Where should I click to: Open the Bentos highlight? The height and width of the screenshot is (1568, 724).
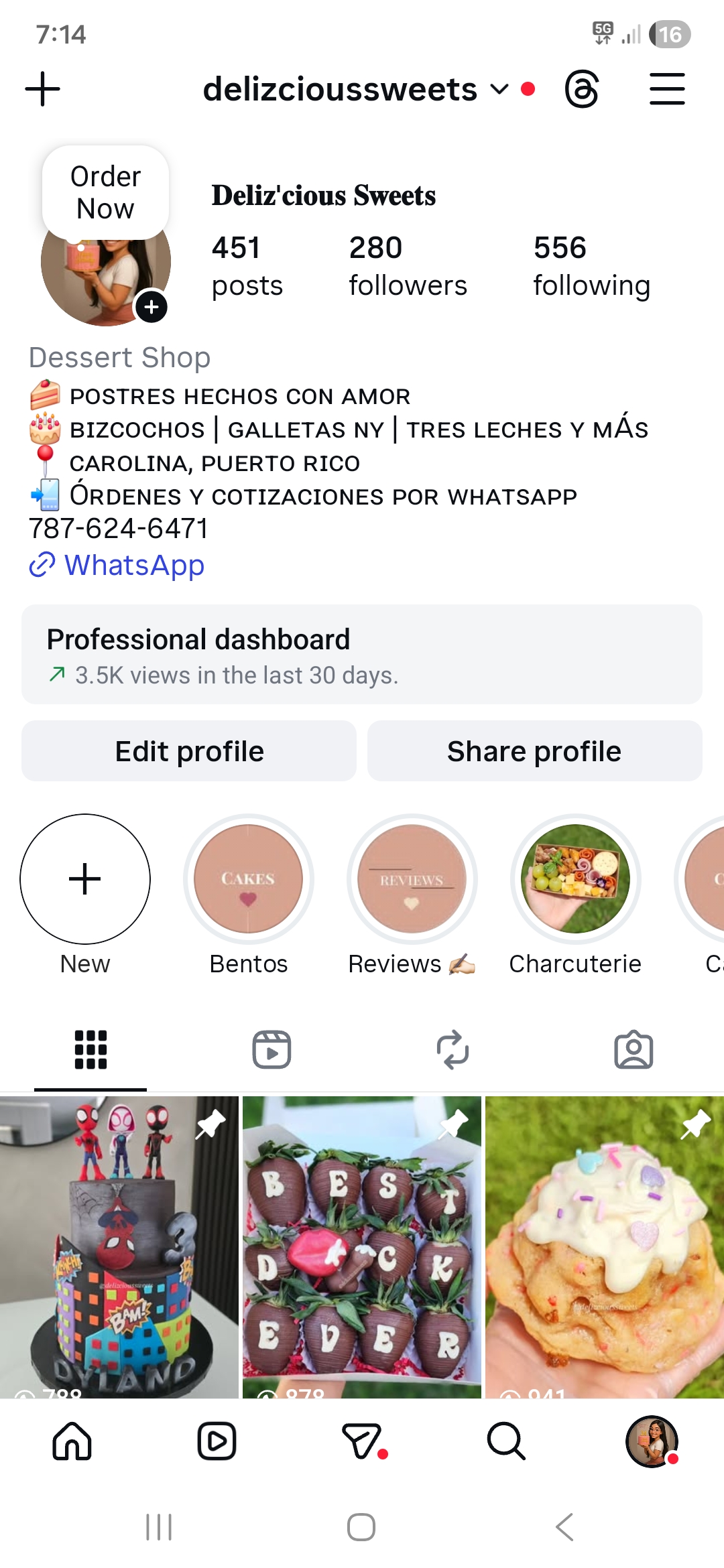[x=249, y=879]
